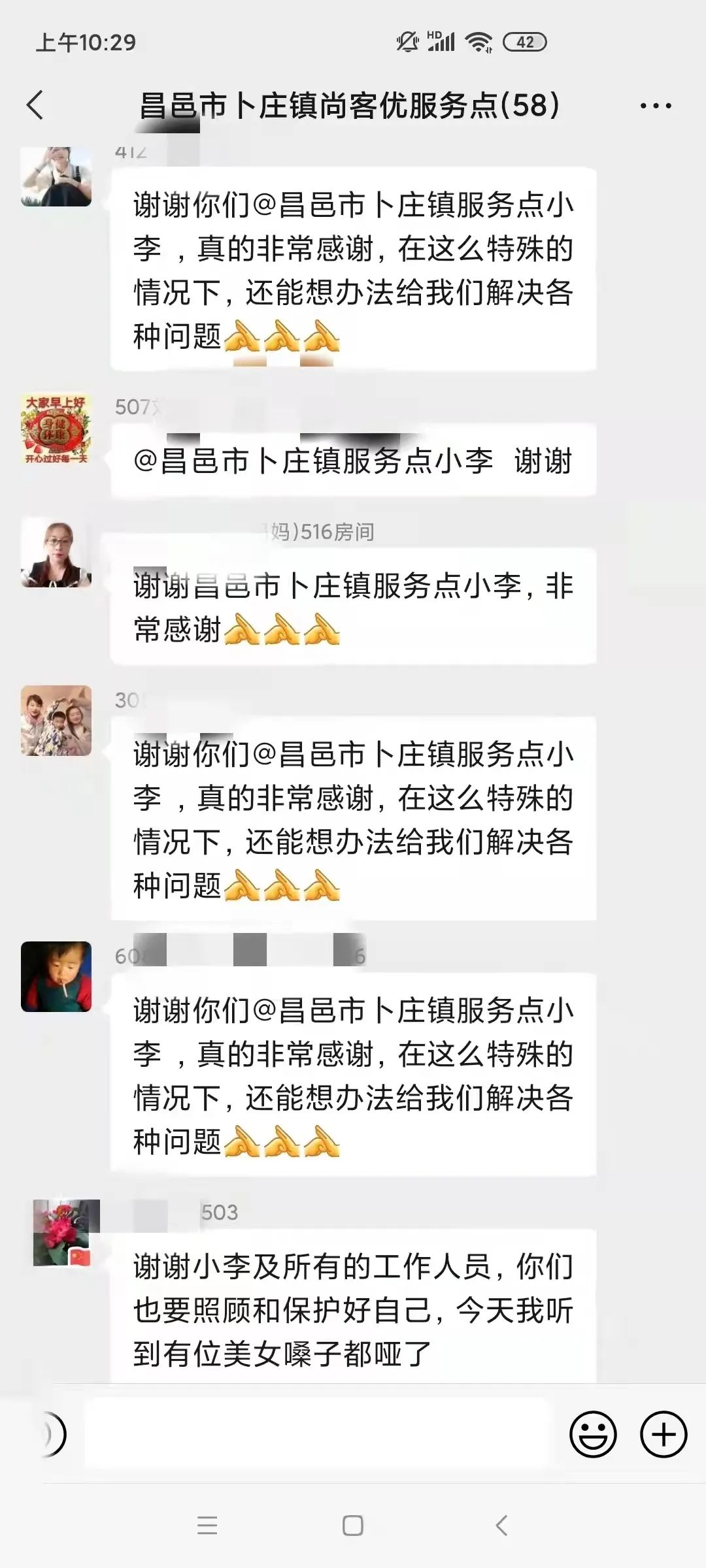View profile of the 516房间 sender
The width and height of the screenshot is (706, 1568).
(x=56, y=553)
